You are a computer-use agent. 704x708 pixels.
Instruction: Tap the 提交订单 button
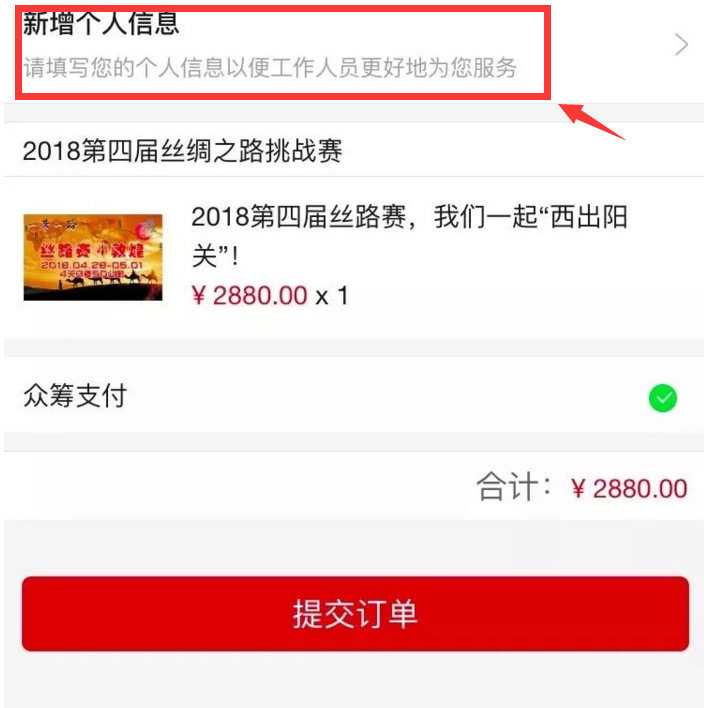[355, 613]
